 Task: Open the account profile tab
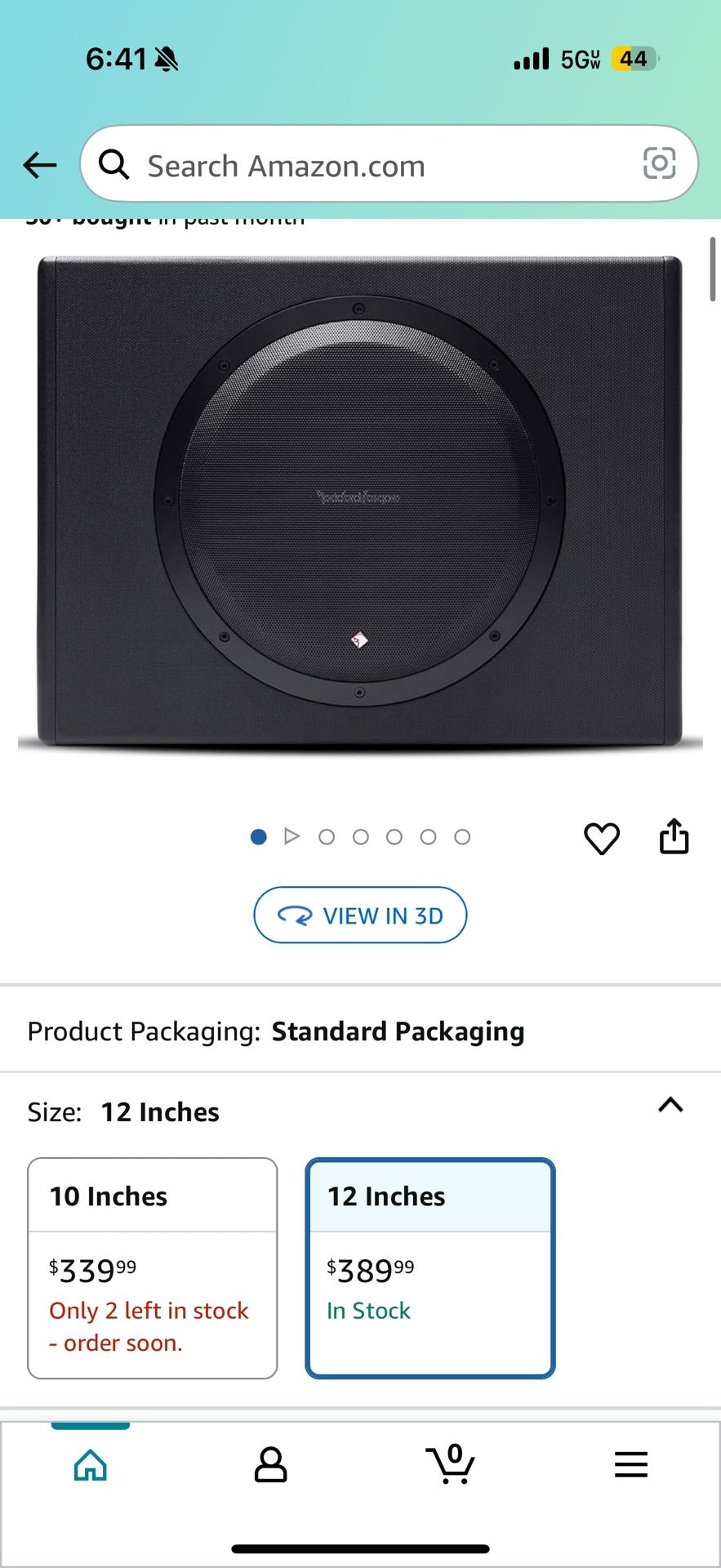coord(270,1465)
